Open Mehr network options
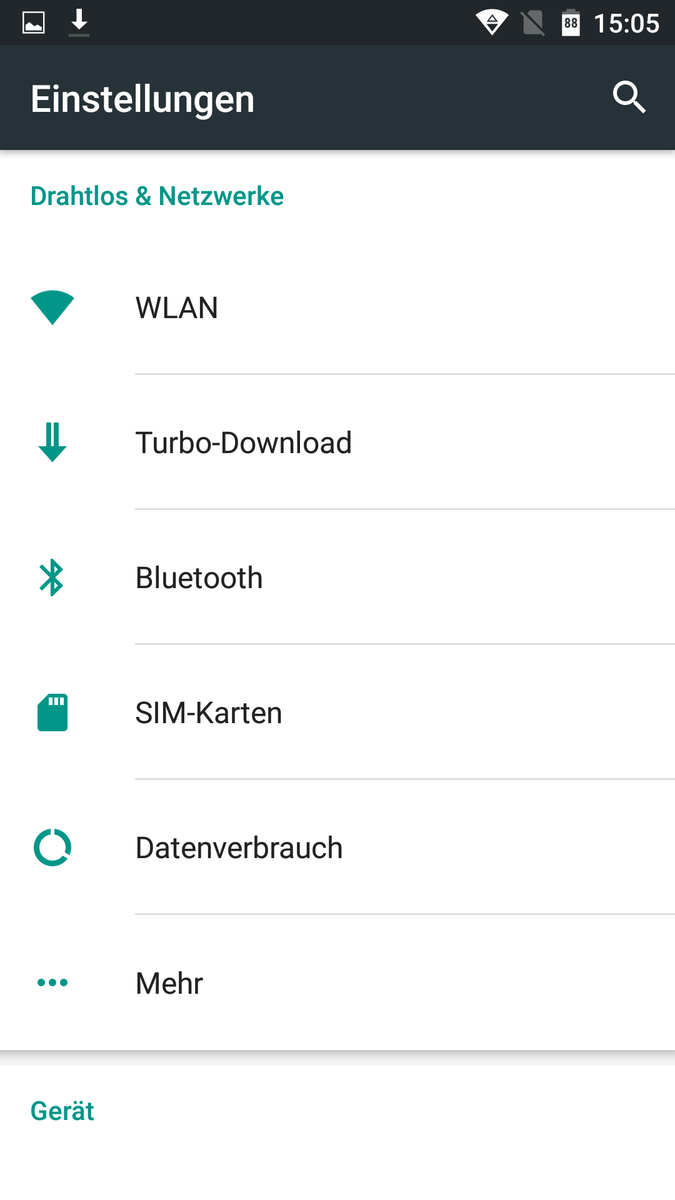The height and width of the screenshot is (1200, 675). [x=337, y=982]
